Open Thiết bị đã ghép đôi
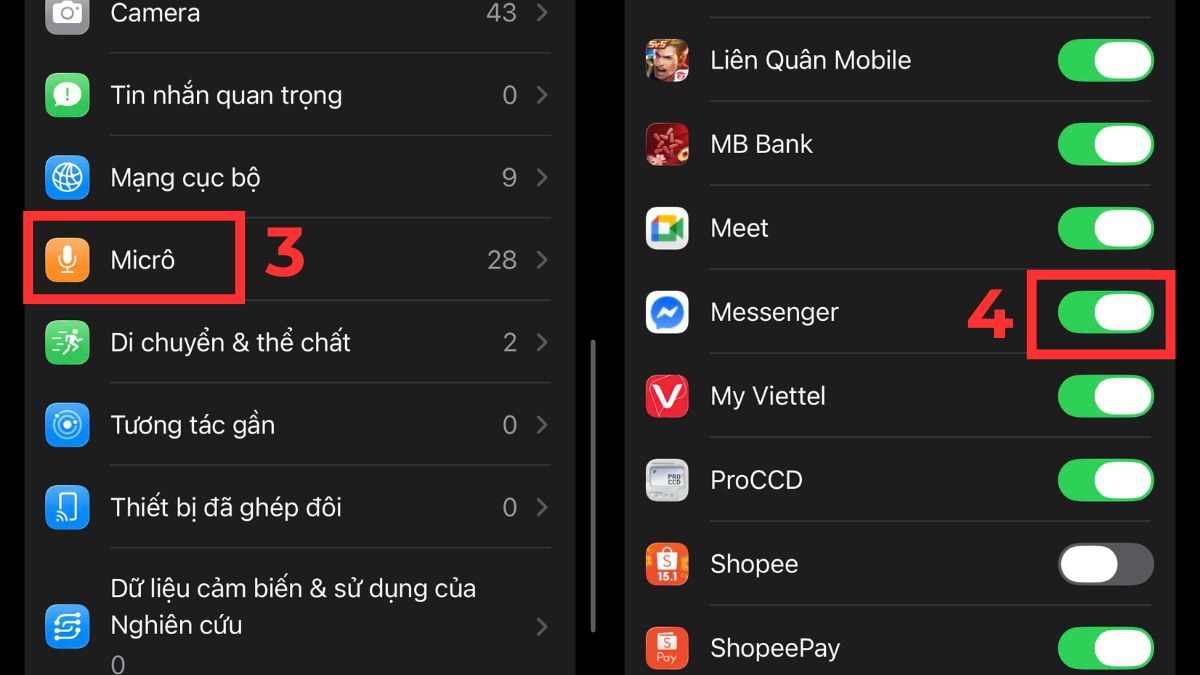Image resolution: width=1200 pixels, height=675 pixels. [x=300, y=507]
